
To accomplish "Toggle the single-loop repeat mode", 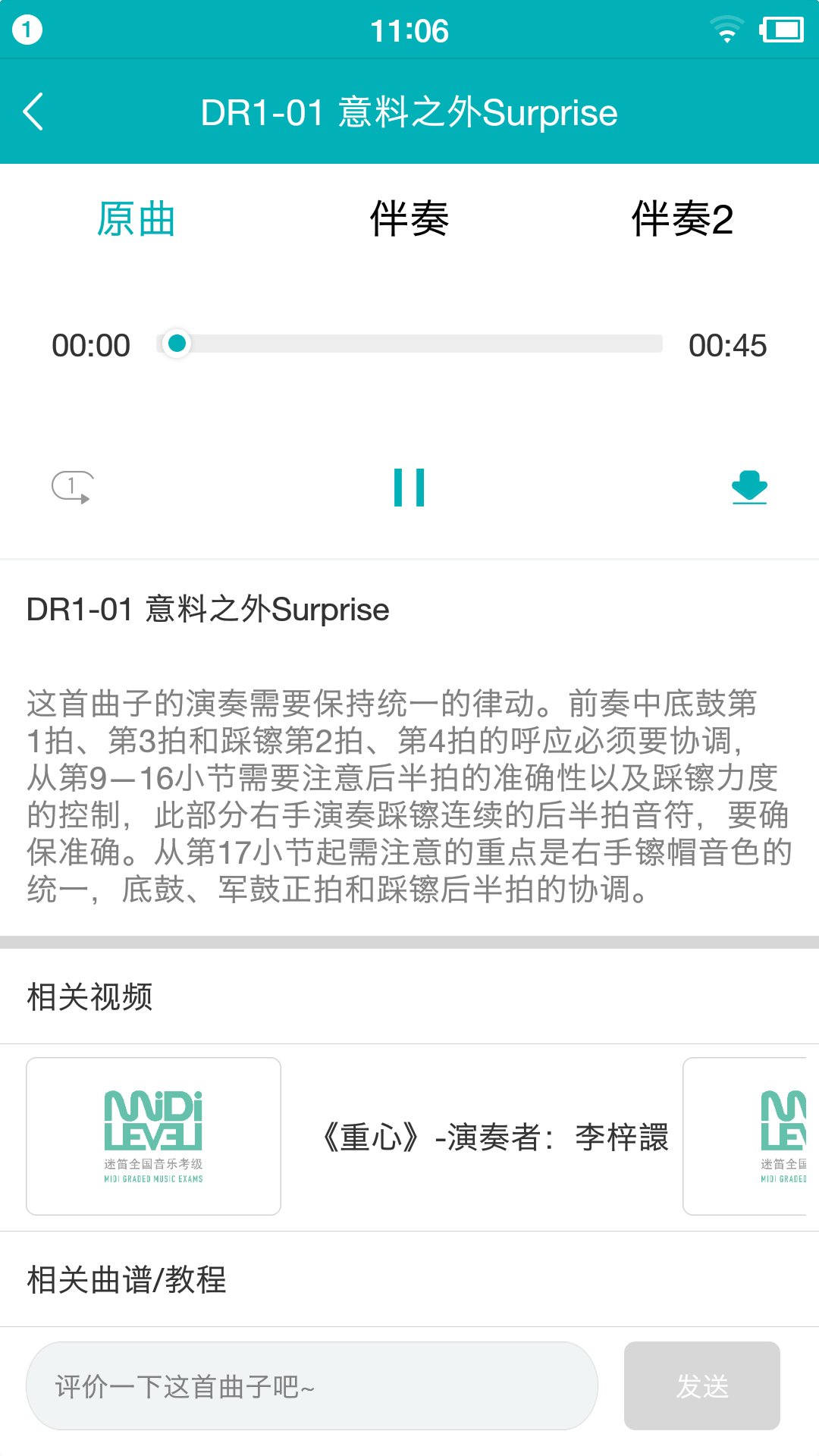I will [71, 487].
